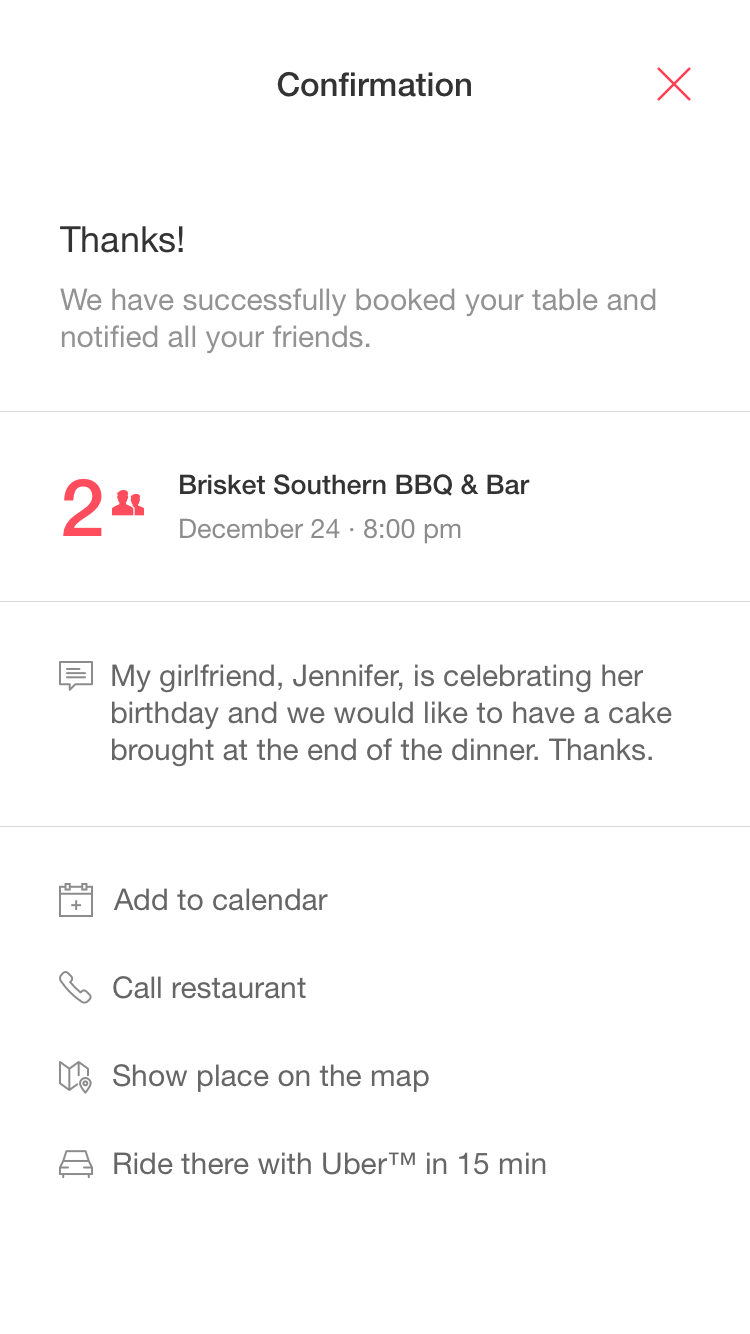750x1334 pixels.
Task: Add the reservation to calendar
Action: (x=193, y=900)
